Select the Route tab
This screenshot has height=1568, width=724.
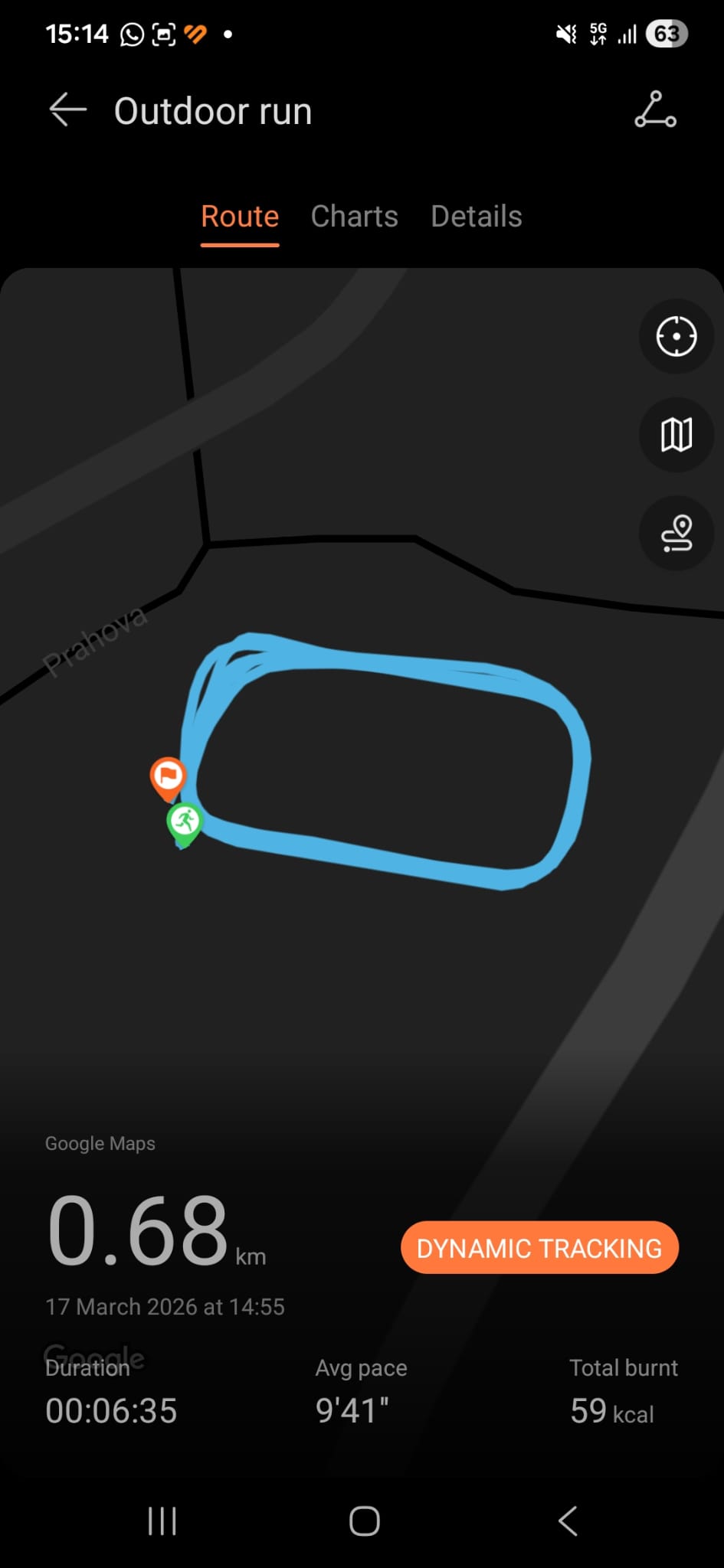coord(240,217)
